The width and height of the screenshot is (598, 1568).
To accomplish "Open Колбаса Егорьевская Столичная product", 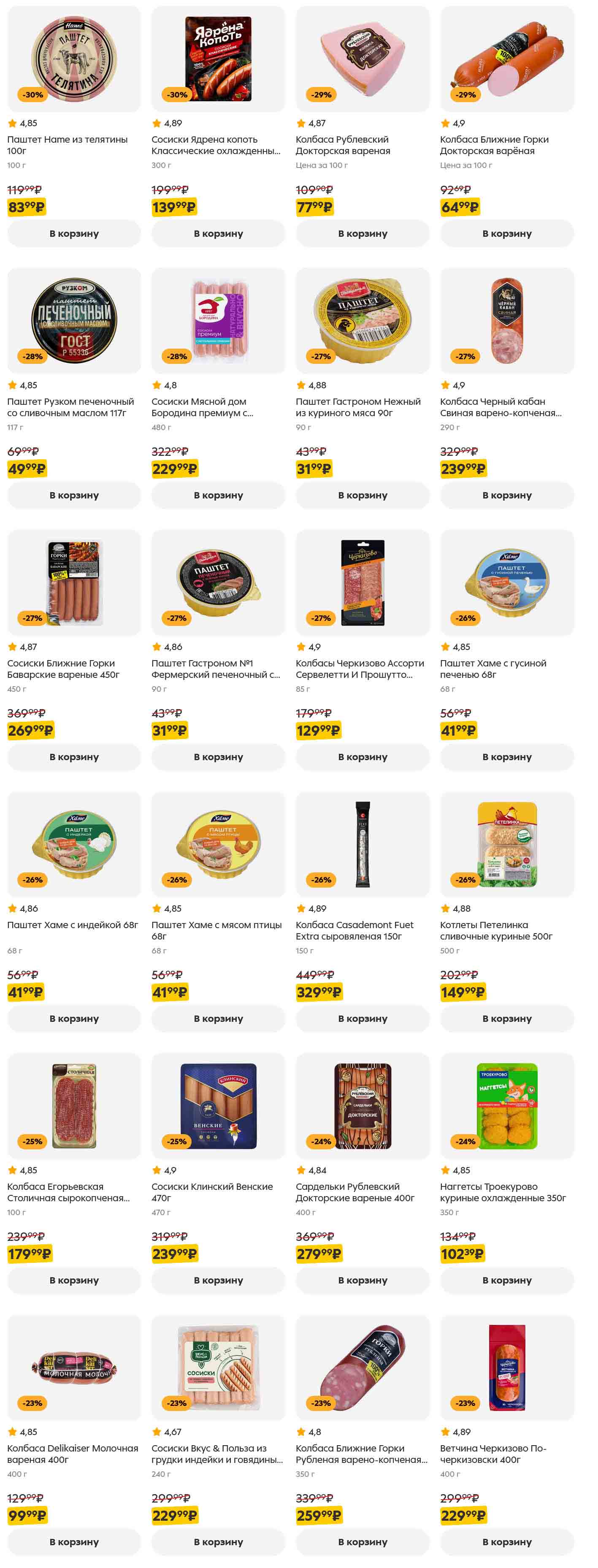I will [x=73, y=1106].
